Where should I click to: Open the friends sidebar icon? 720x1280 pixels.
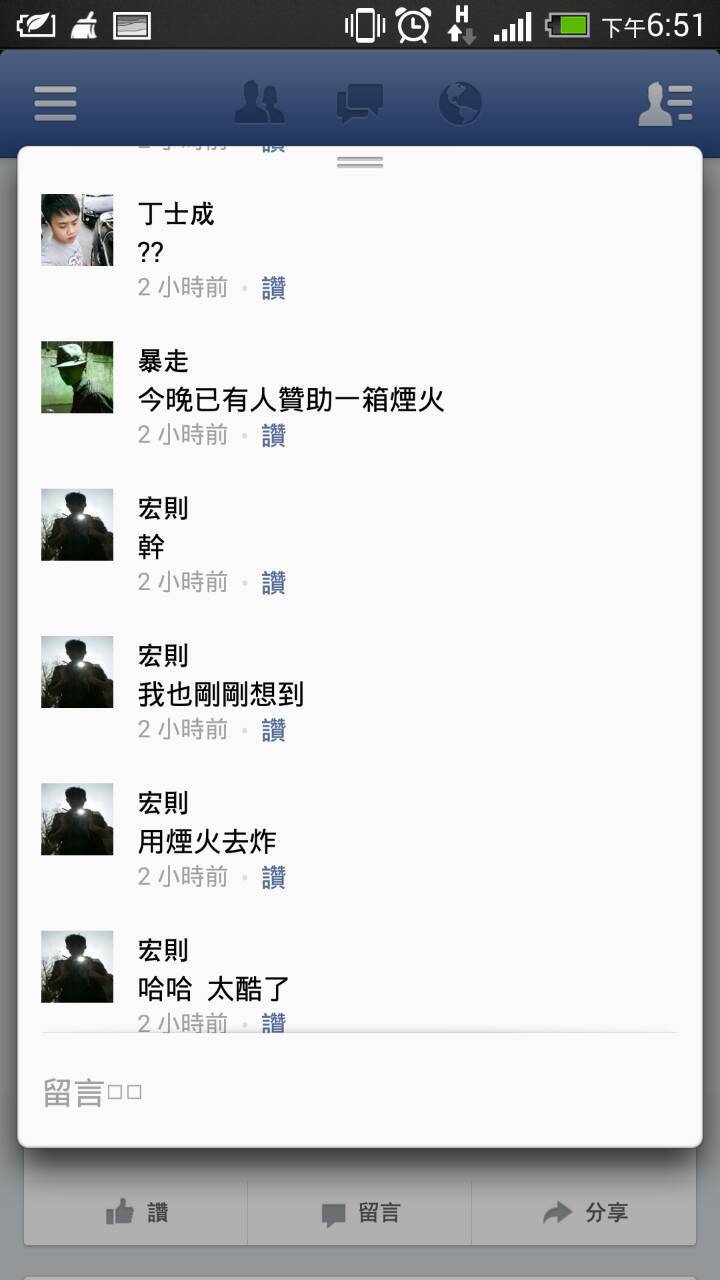pos(665,104)
